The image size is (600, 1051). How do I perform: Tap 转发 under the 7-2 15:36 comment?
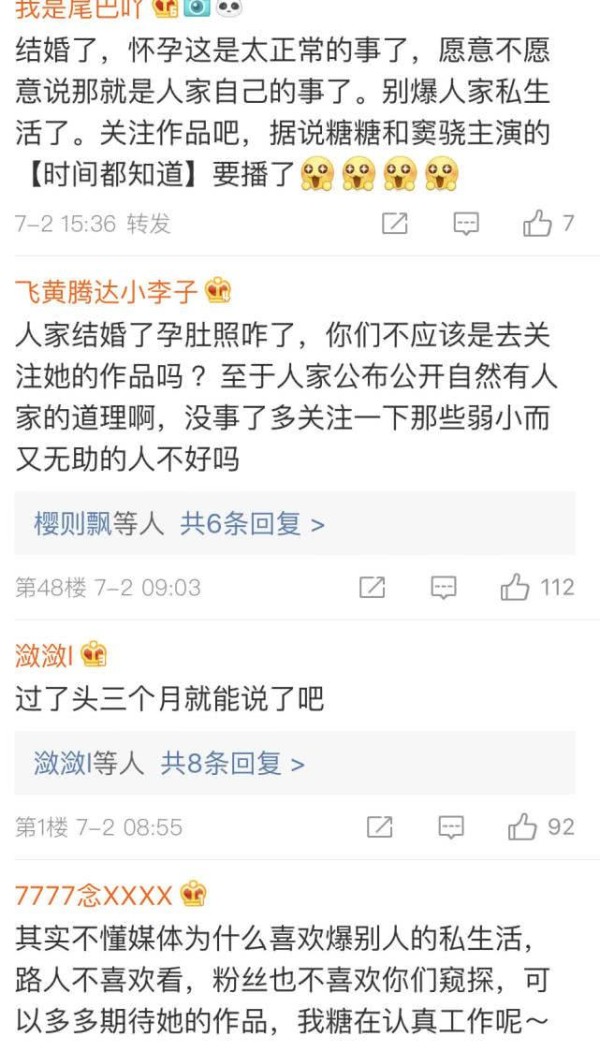click(148, 224)
